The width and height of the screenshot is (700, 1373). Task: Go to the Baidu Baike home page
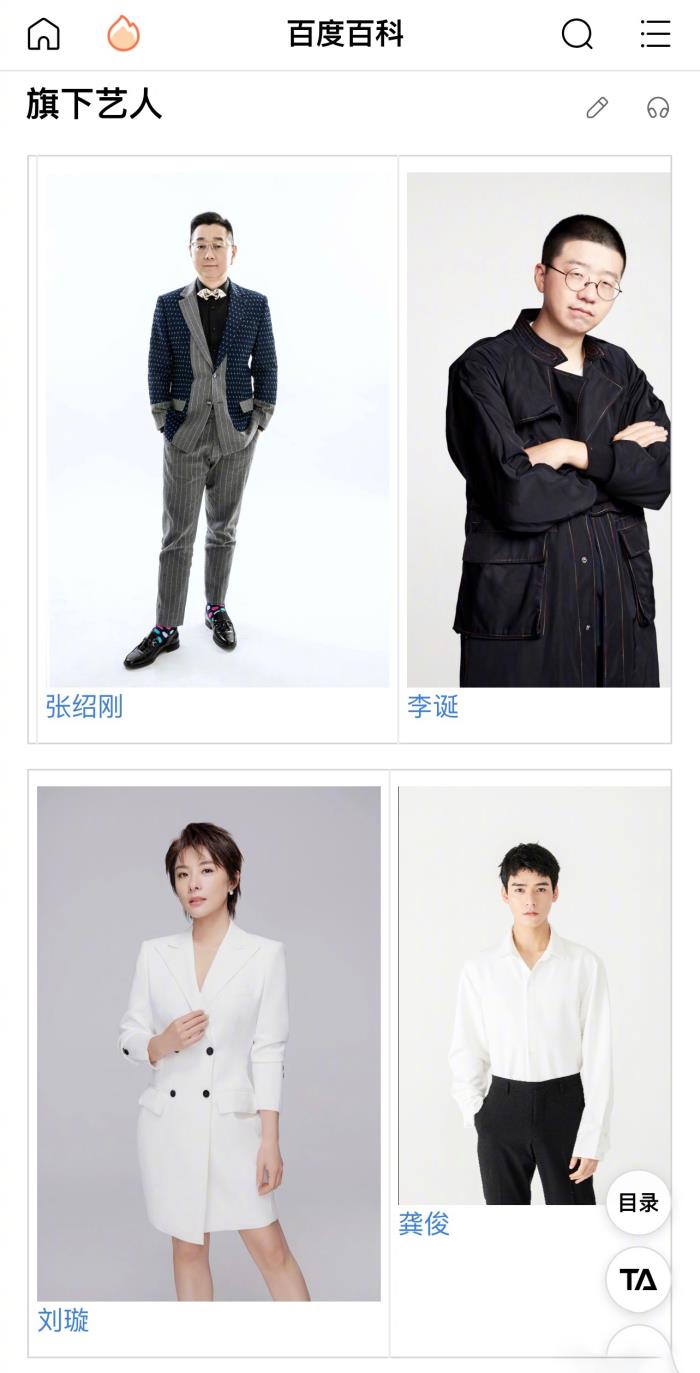pyautogui.click(x=43, y=34)
